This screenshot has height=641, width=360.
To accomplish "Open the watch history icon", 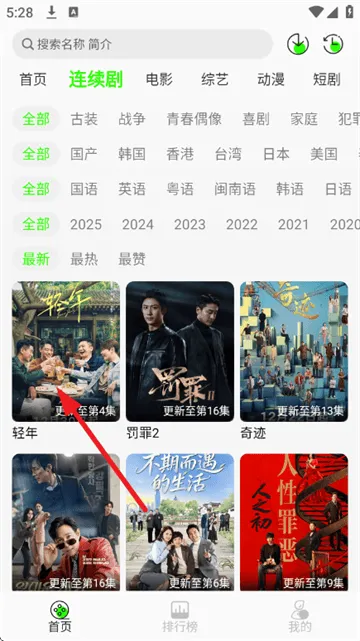I will (x=333, y=44).
